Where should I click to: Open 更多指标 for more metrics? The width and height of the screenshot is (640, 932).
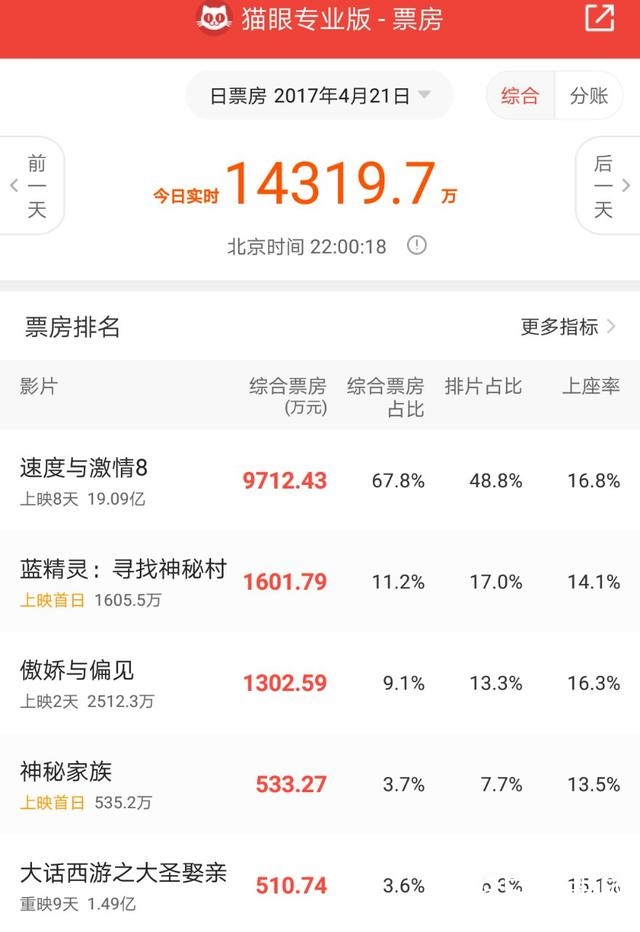pyautogui.click(x=567, y=326)
